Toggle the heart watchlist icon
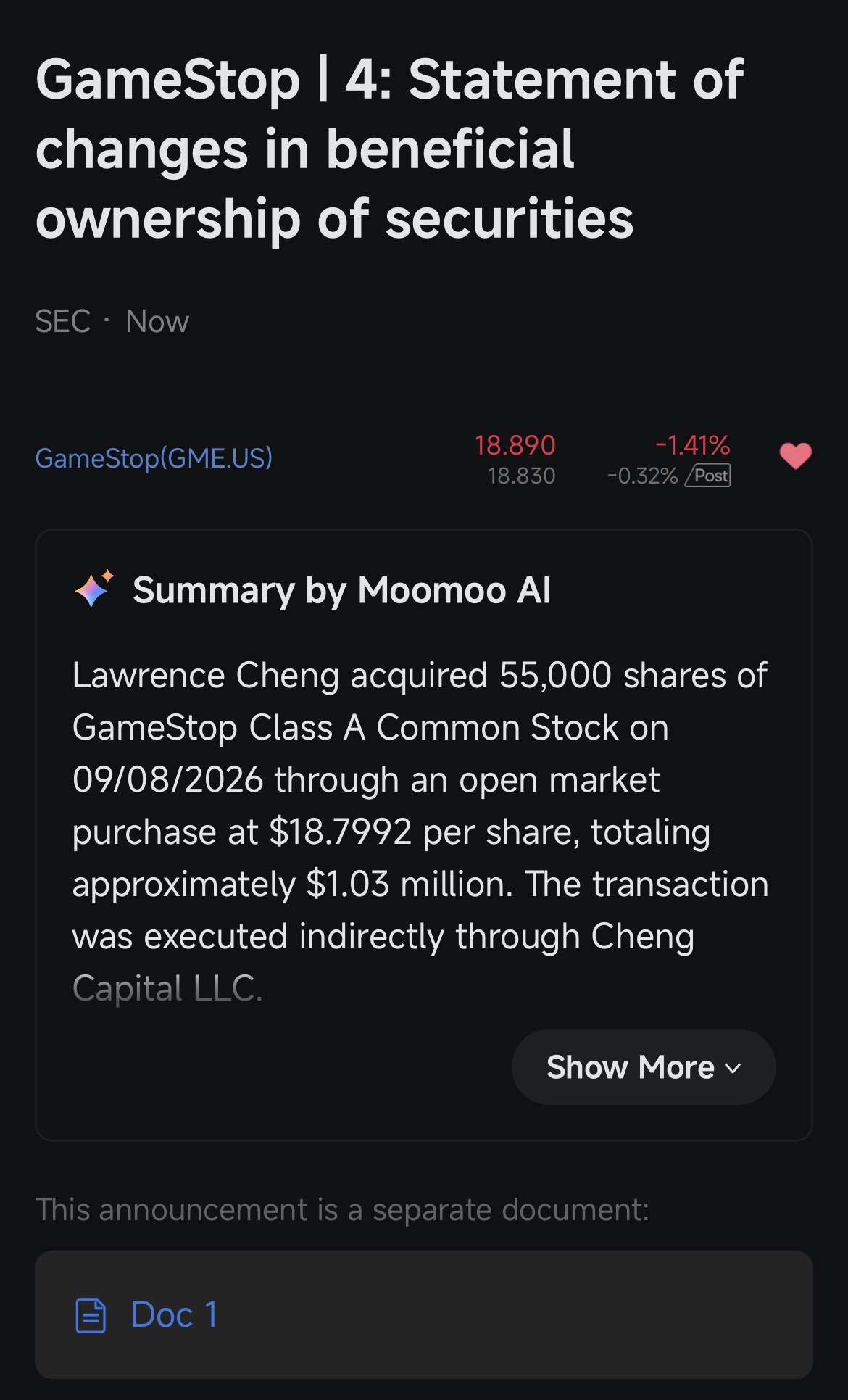The image size is (848, 1400). pyautogui.click(x=795, y=456)
